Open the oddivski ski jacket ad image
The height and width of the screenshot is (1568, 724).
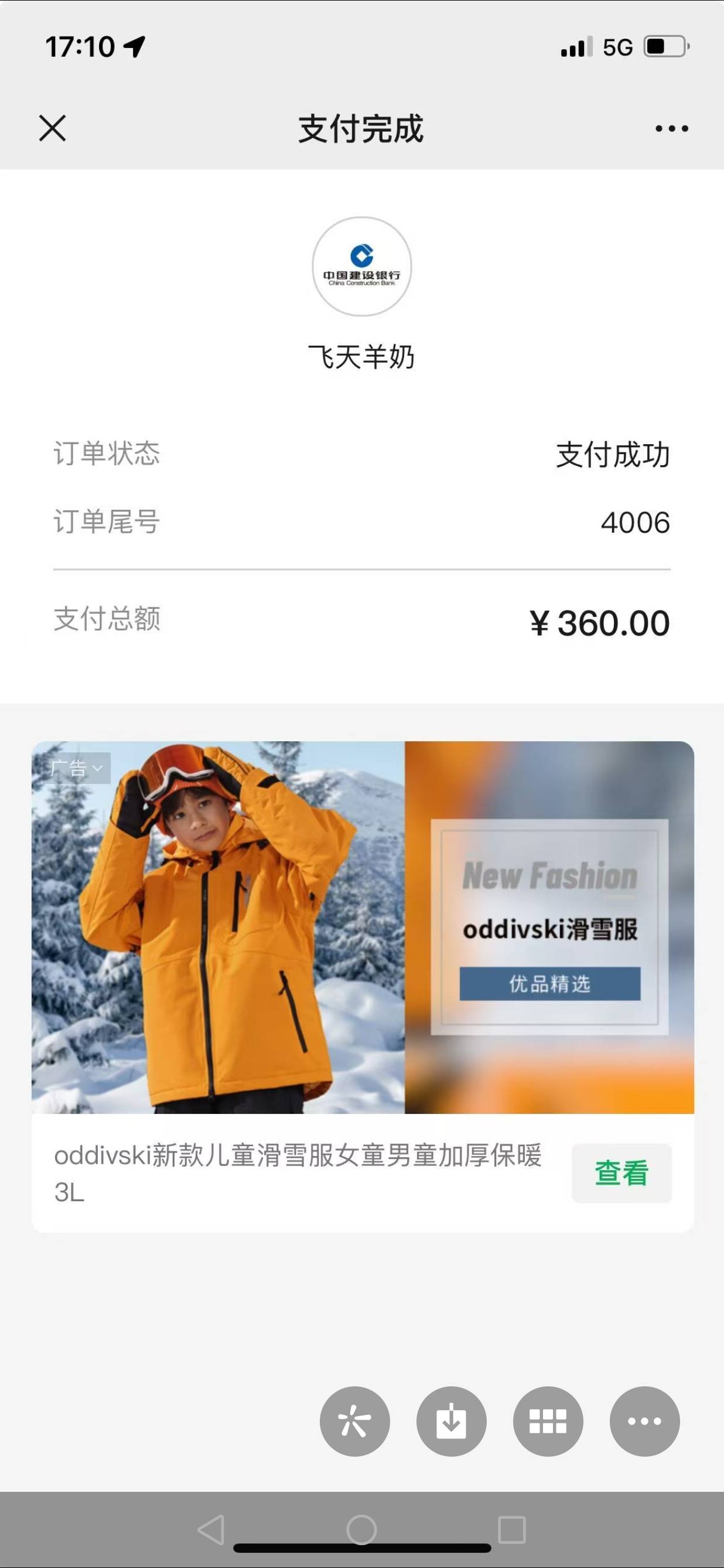[x=363, y=926]
